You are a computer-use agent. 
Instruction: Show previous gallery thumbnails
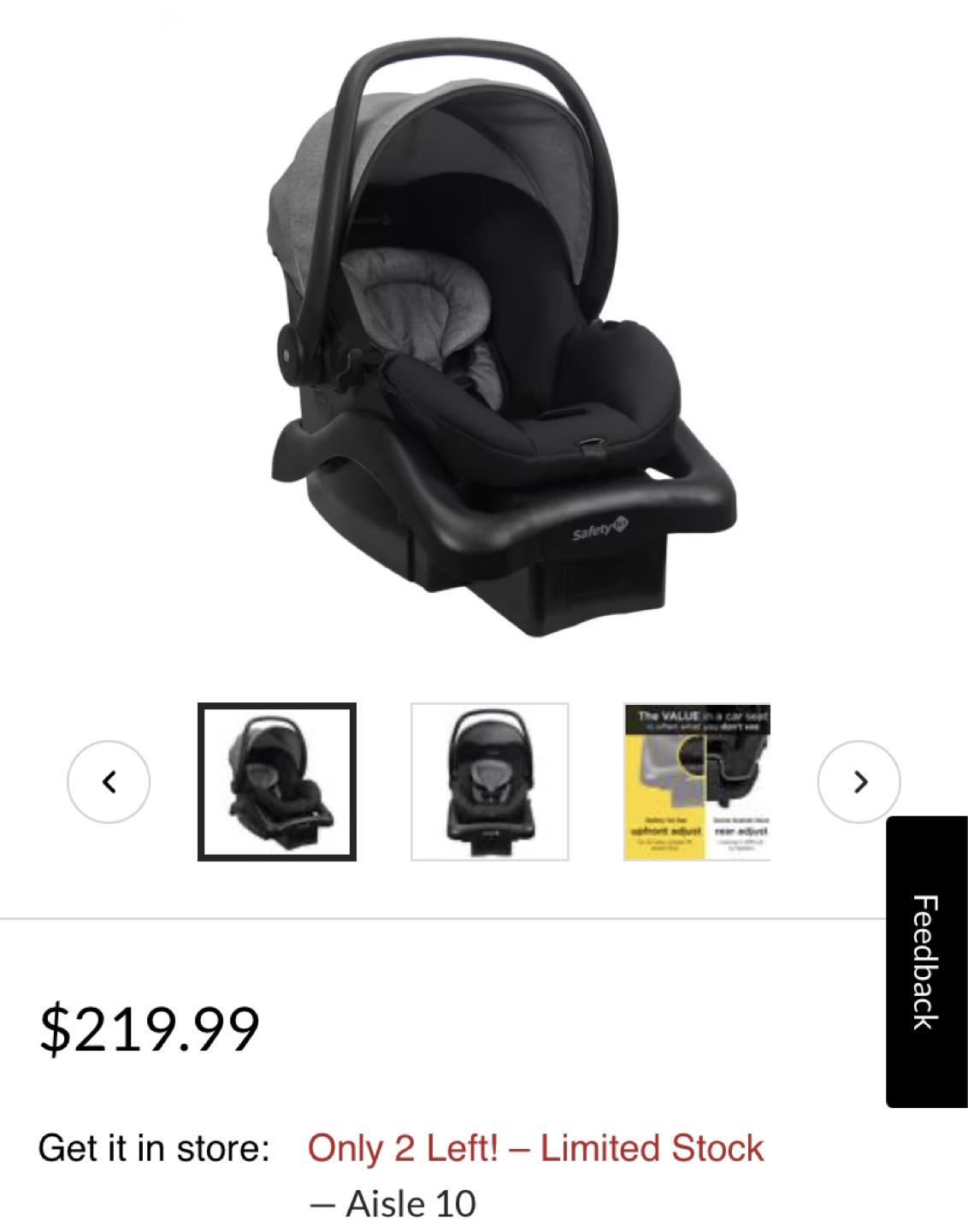109,782
